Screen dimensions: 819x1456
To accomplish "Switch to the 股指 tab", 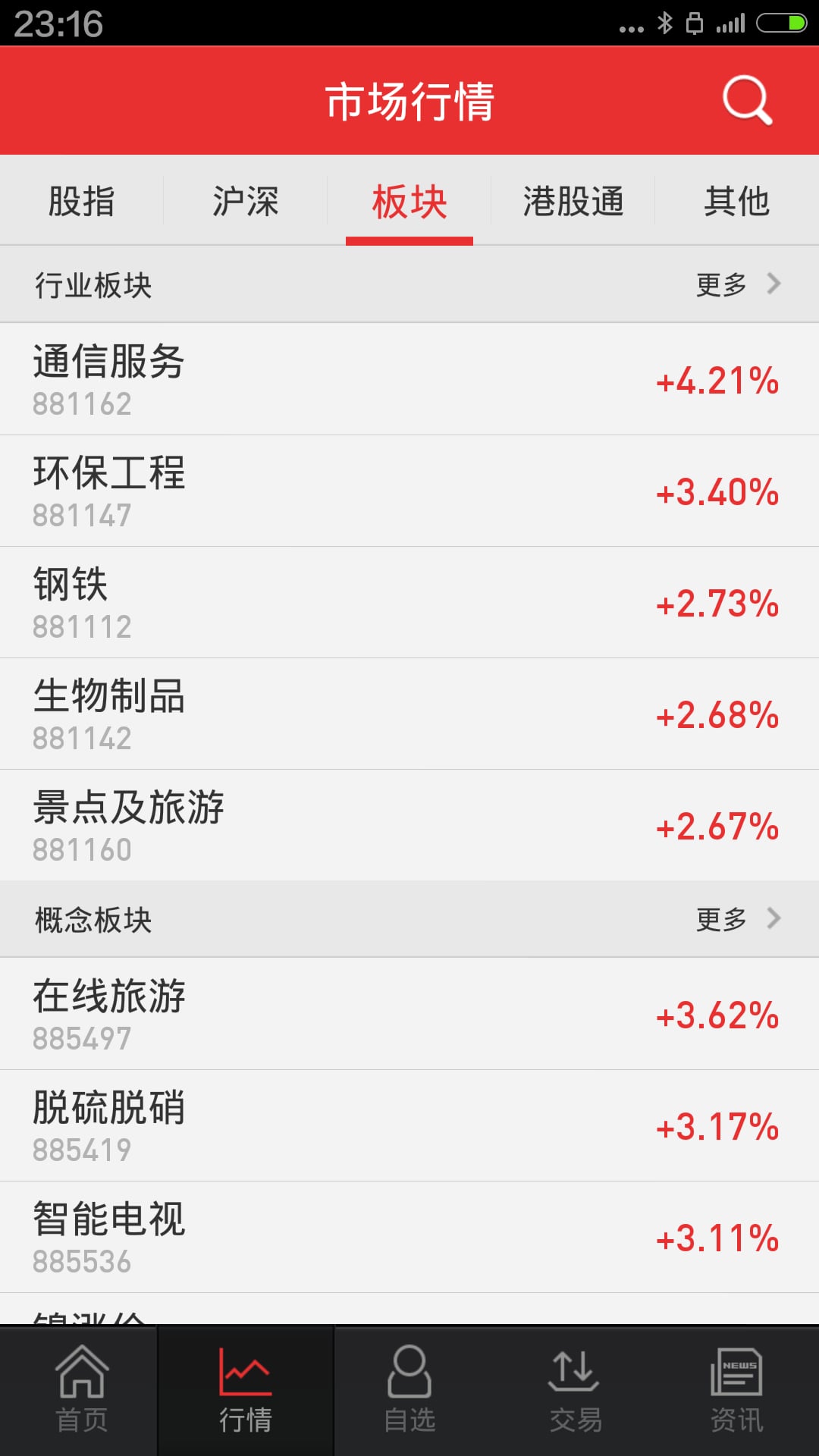I will click(x=82, y=200).
